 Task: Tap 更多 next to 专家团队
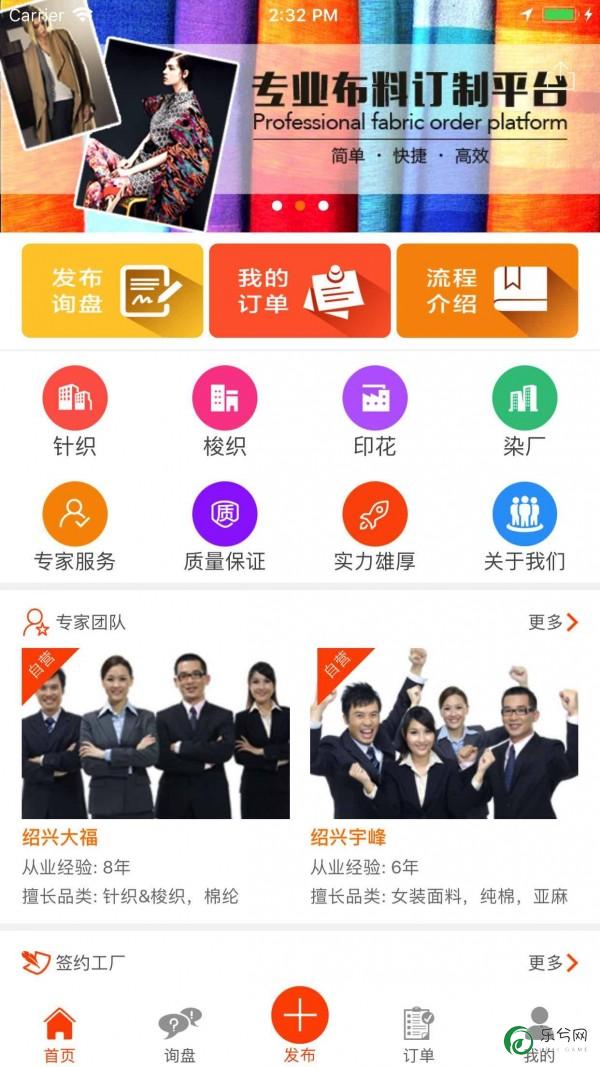click(553, 622)
